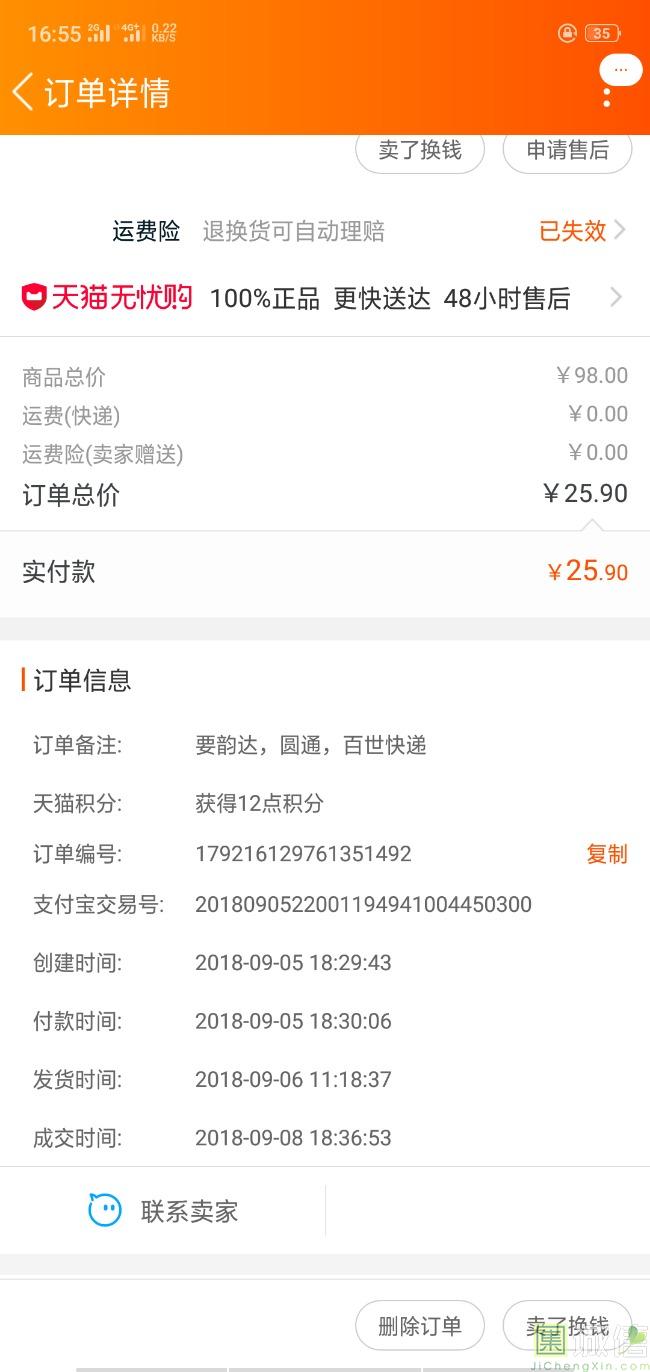Open the 运费险 已失效 row
Viewport: 650px width, 1372px height.
pos(325,231)
